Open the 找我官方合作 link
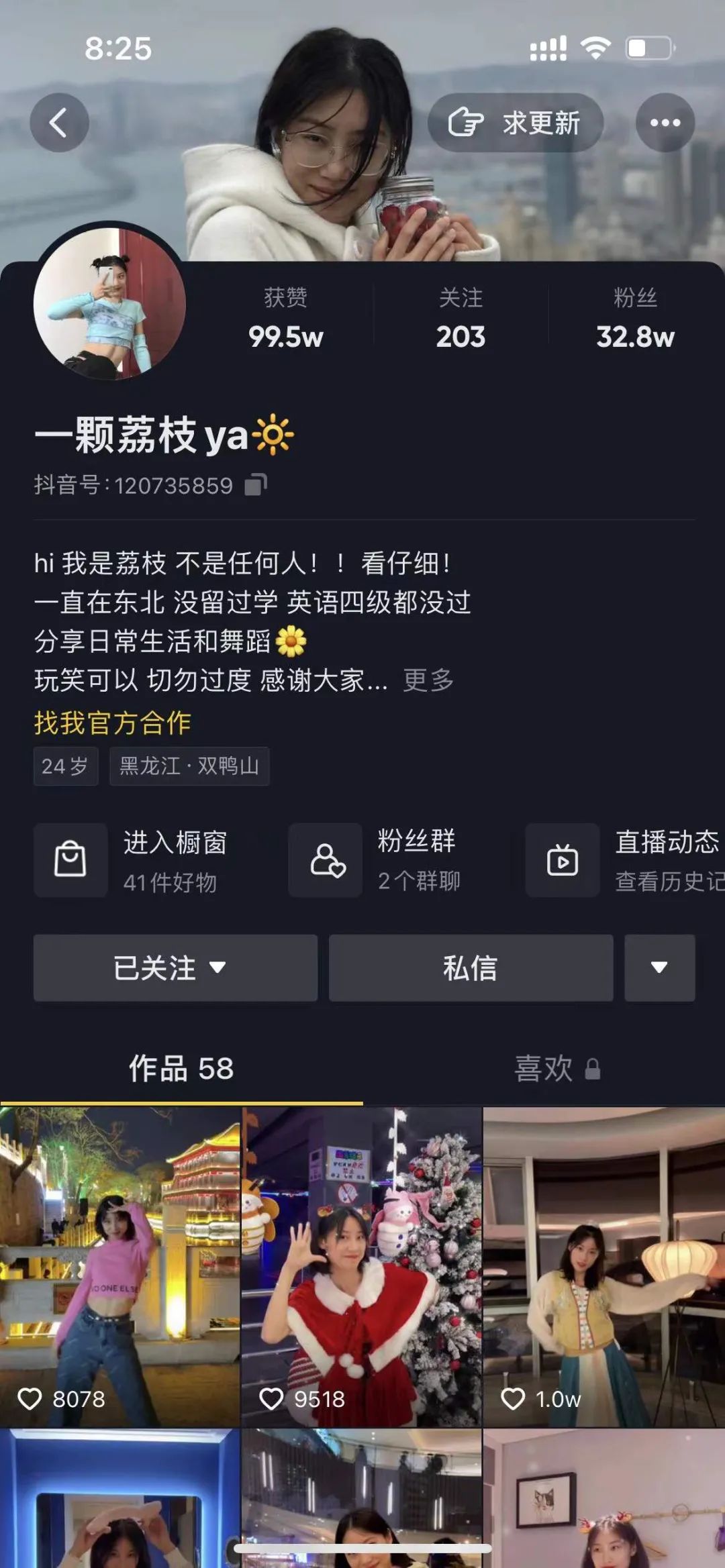 (113, 723)
